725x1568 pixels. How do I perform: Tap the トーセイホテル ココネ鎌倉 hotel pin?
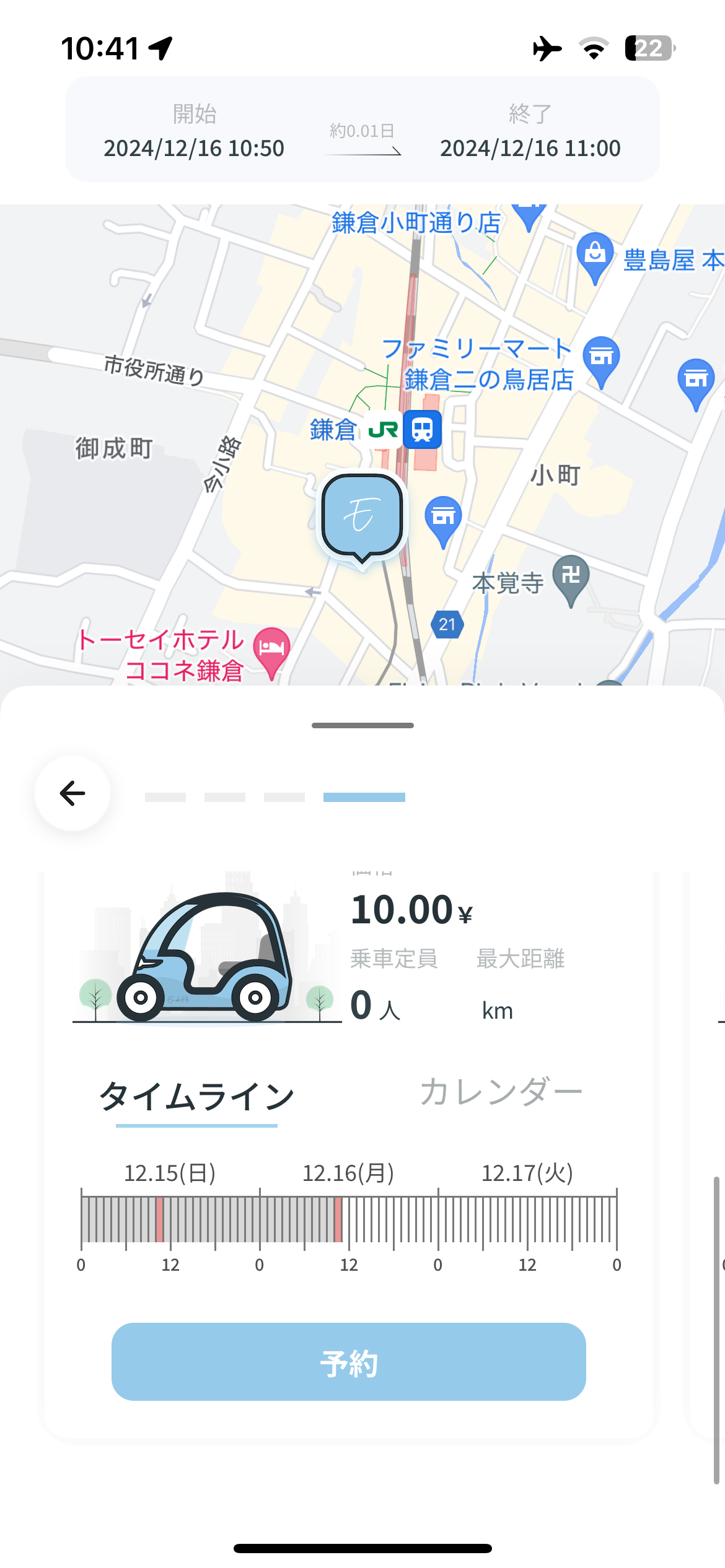coord(271,649)
